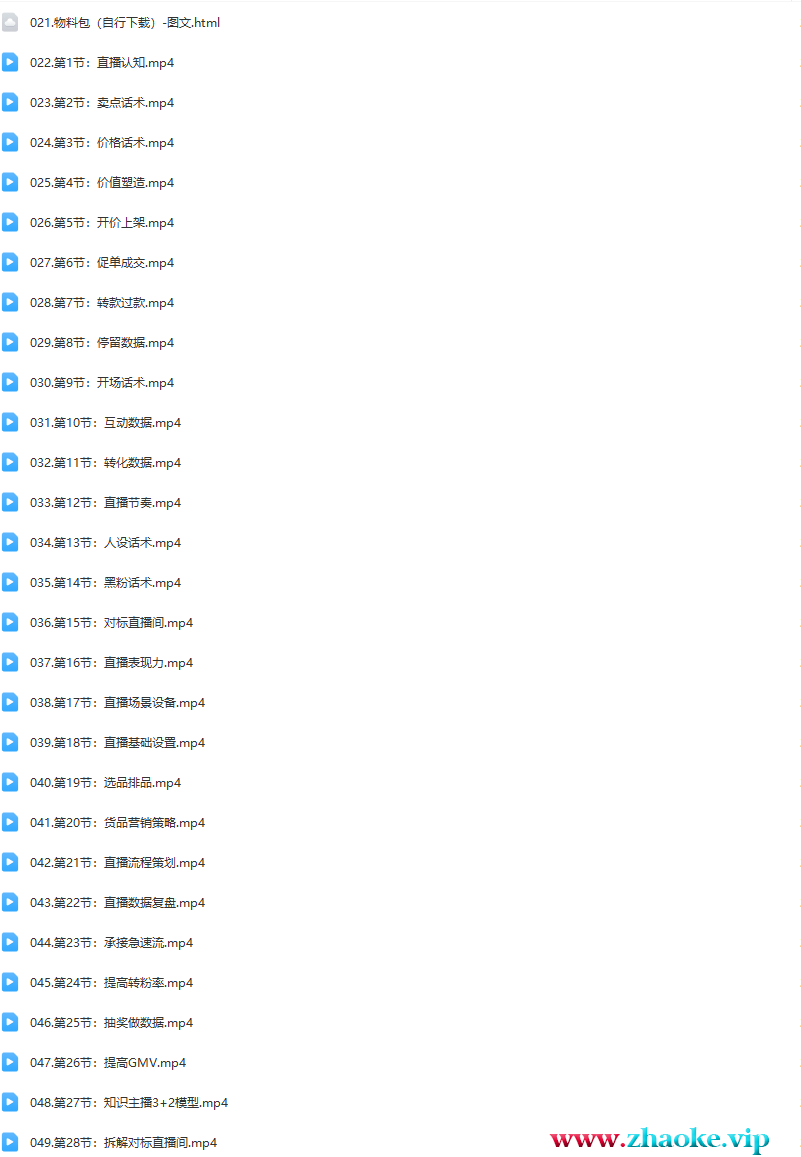
Task: Open 029 第8节 停留数据.mp4
Action: 102,342
